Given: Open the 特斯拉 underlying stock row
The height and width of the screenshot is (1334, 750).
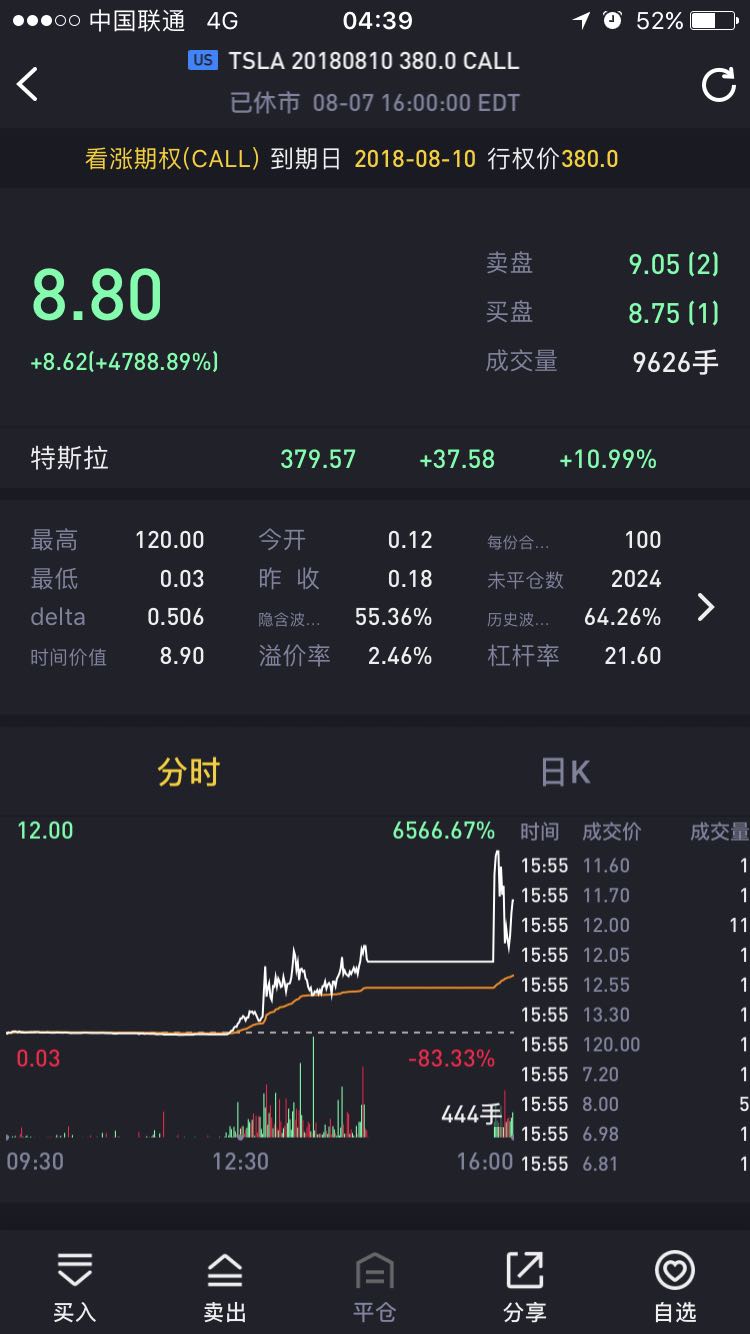Looking at the screenshot, I should click(375, 459).
